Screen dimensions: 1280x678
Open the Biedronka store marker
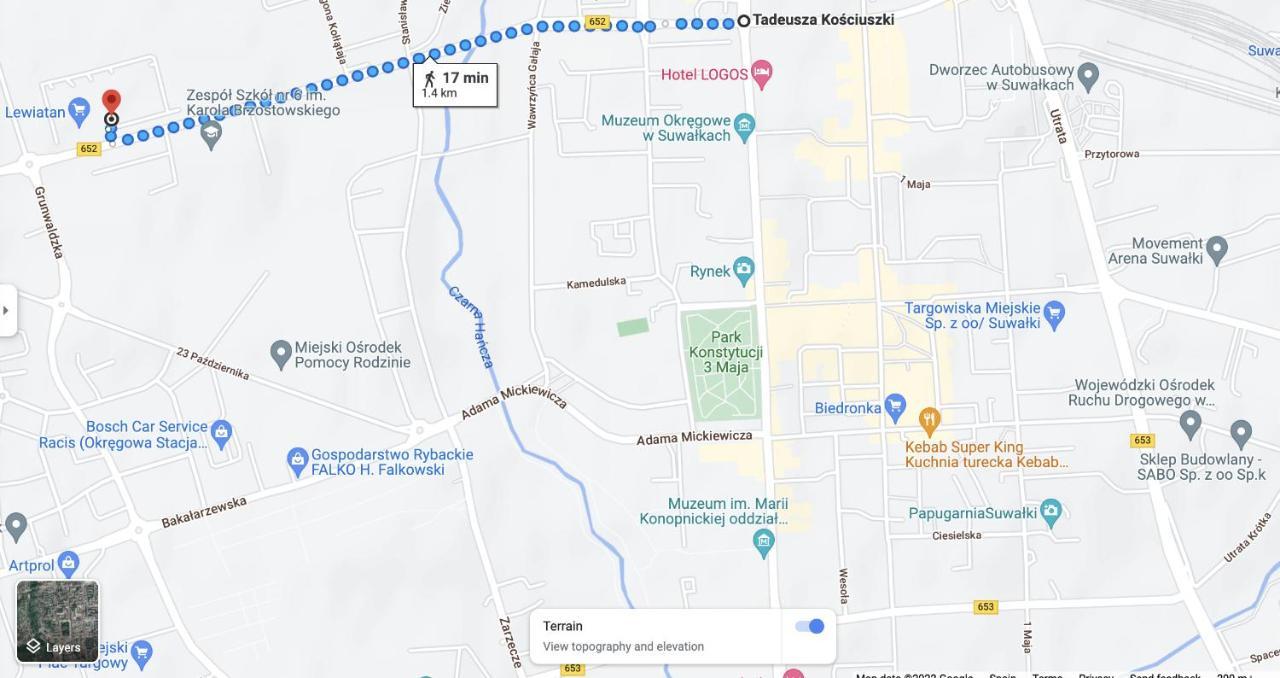(895, 406)
